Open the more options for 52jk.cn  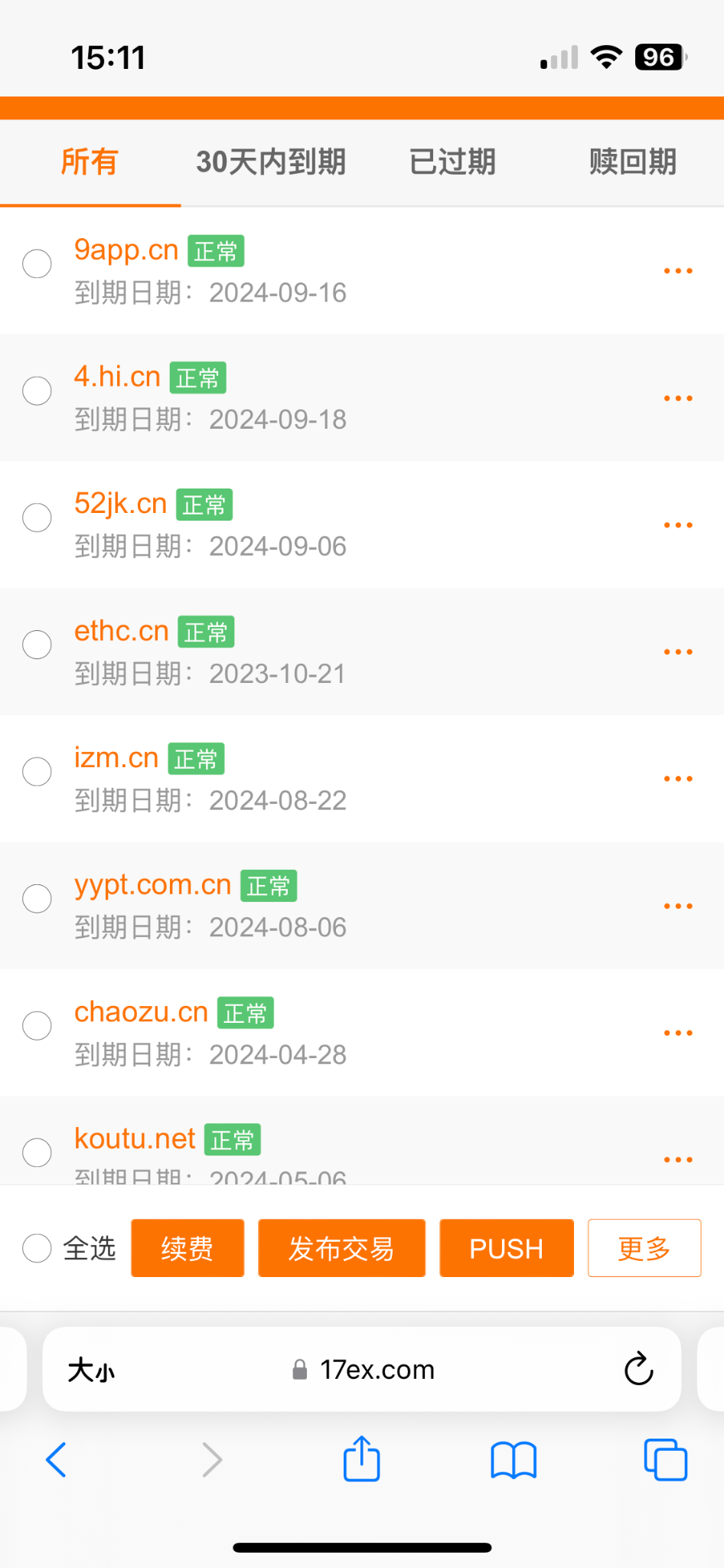click(x=678, y=525)
